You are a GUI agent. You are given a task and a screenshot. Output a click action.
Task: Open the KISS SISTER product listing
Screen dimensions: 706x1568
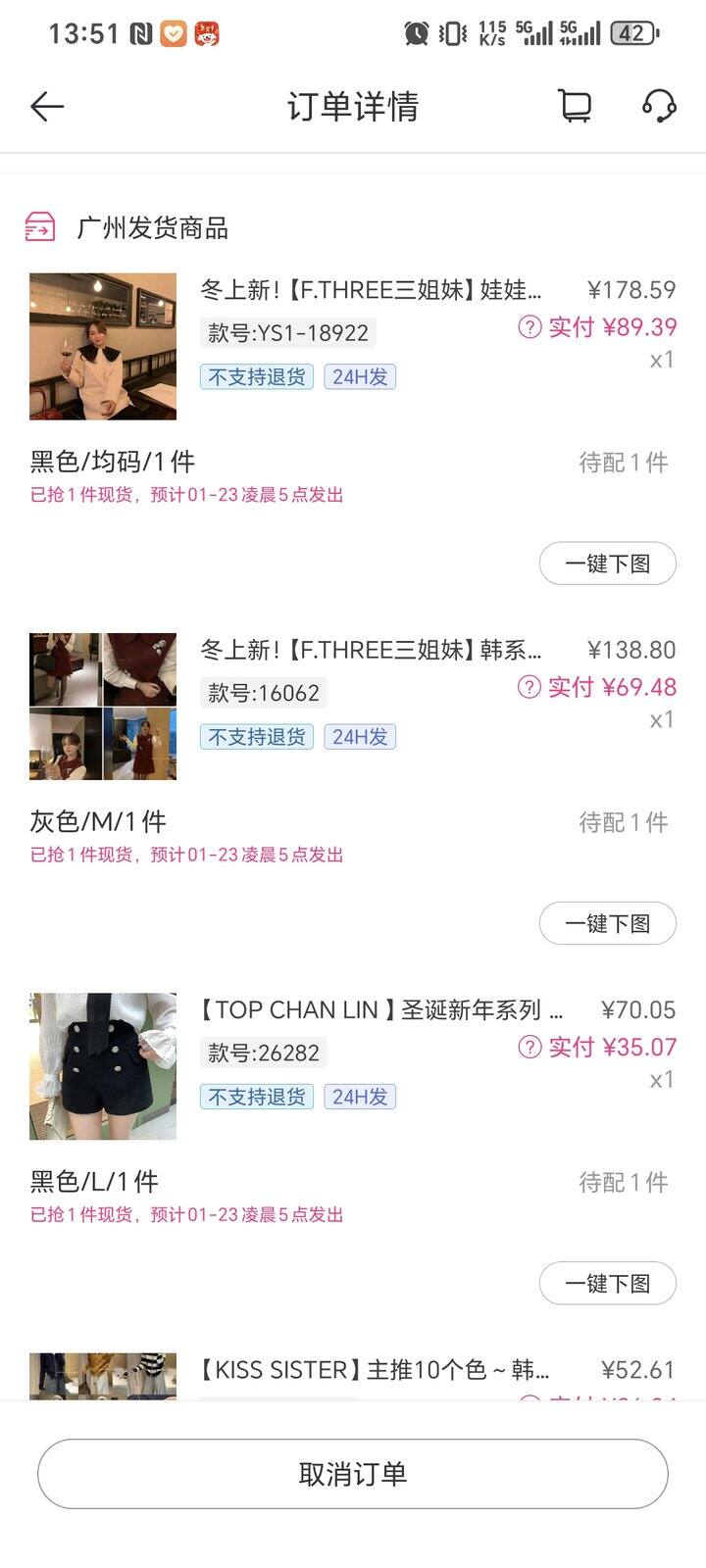click(x=375, y=1370)
